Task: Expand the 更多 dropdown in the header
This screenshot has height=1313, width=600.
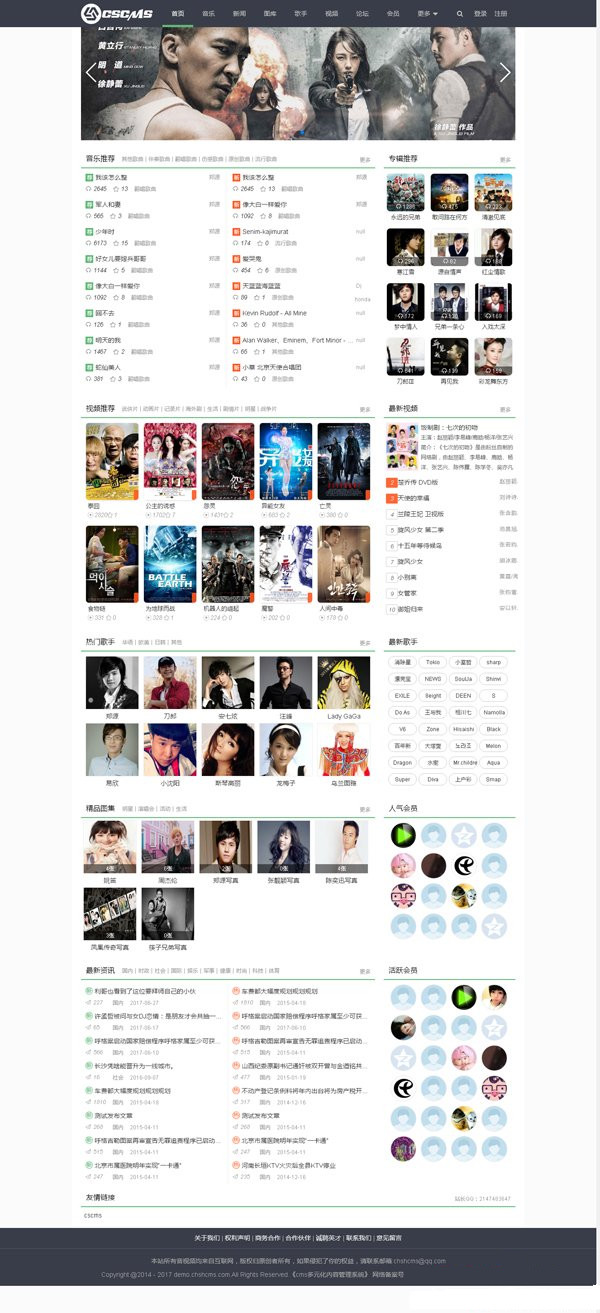Action: (x=428, y=14)
